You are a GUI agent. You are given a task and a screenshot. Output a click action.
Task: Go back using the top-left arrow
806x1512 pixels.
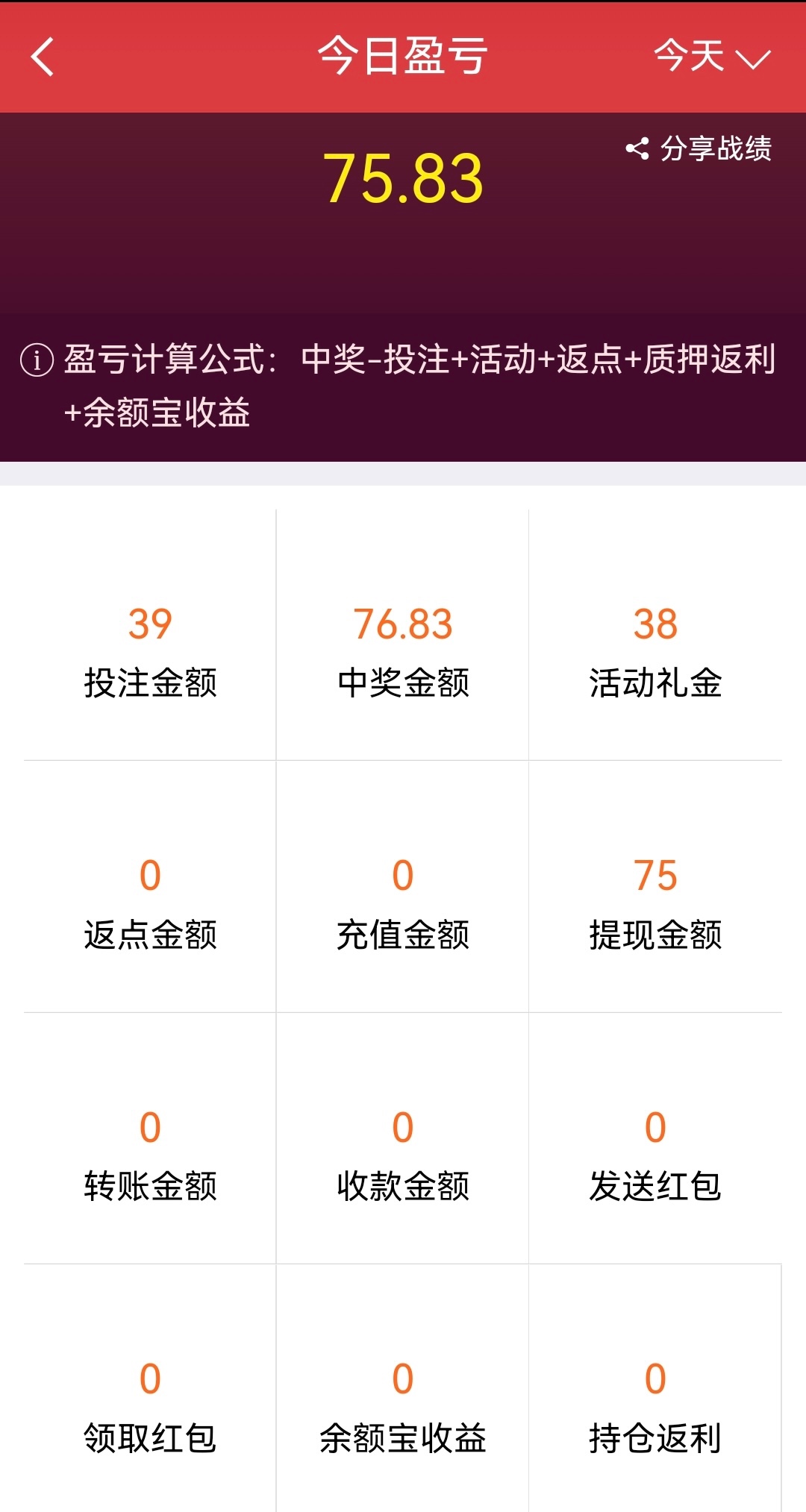[43, 57]
